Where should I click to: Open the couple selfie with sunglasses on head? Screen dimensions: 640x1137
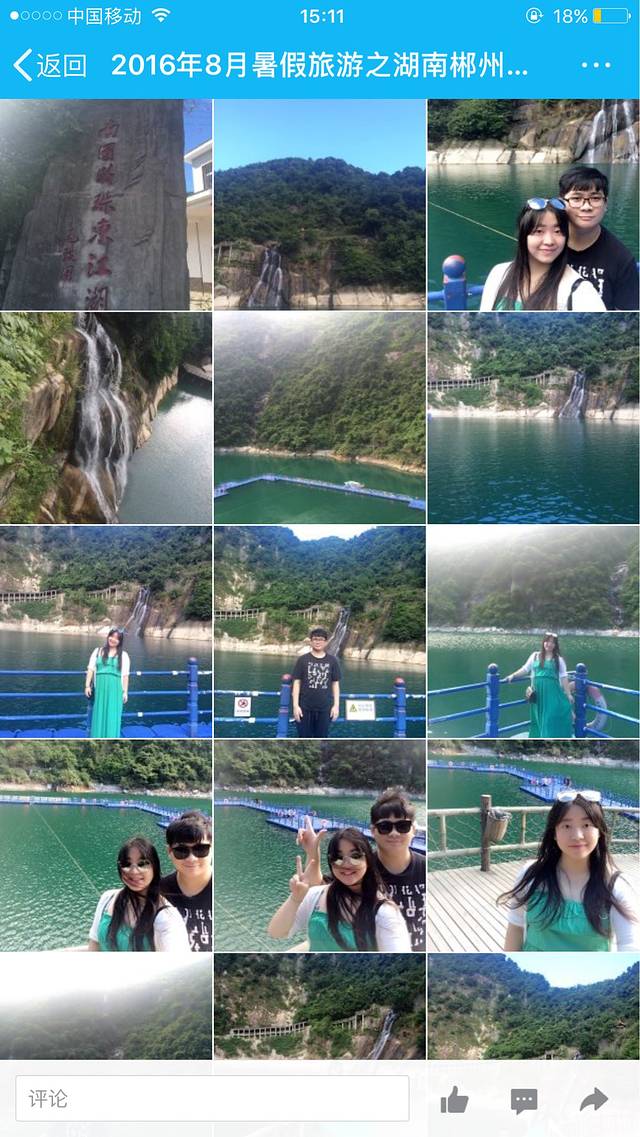tap(533, 204)
